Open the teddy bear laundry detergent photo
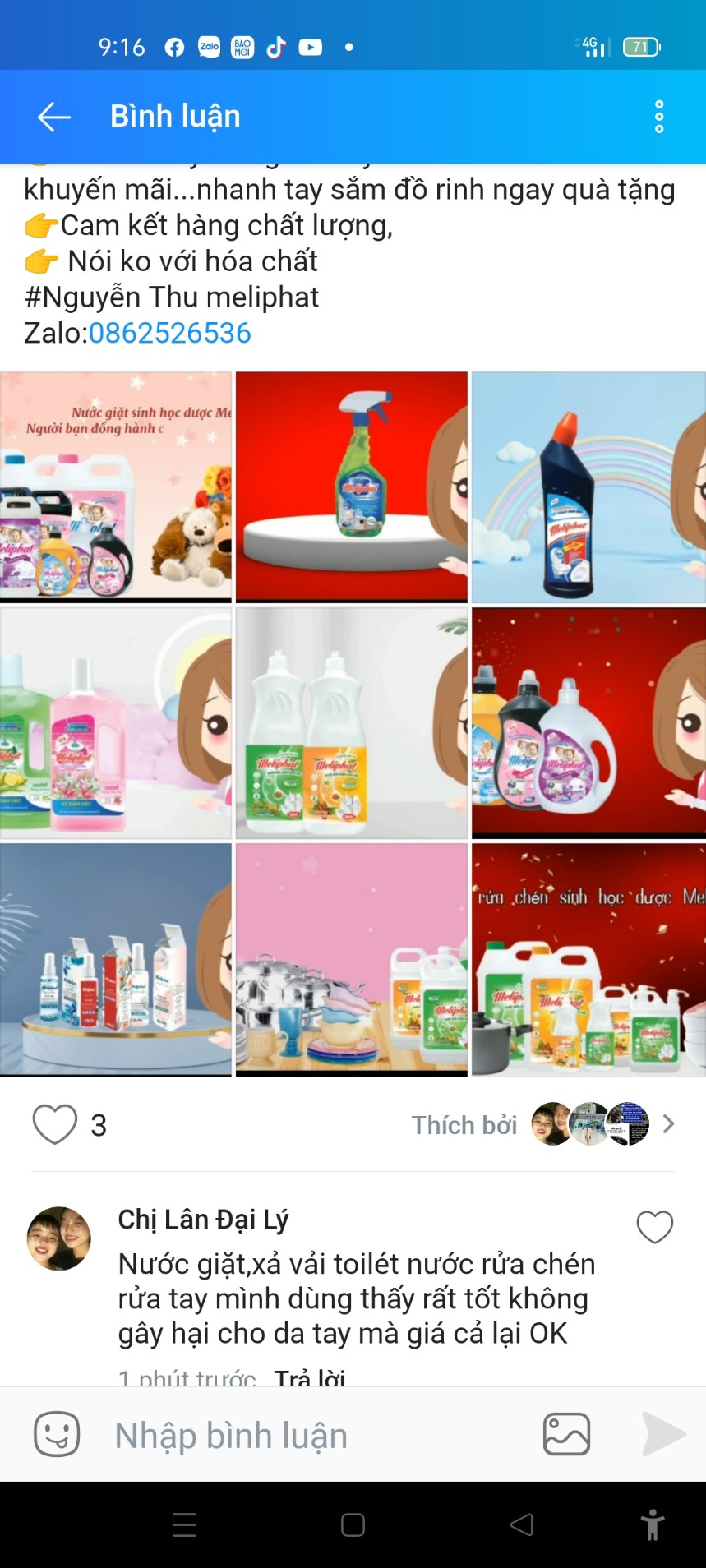The height and width of the screenshot is (1568, 706). [116, 487]
